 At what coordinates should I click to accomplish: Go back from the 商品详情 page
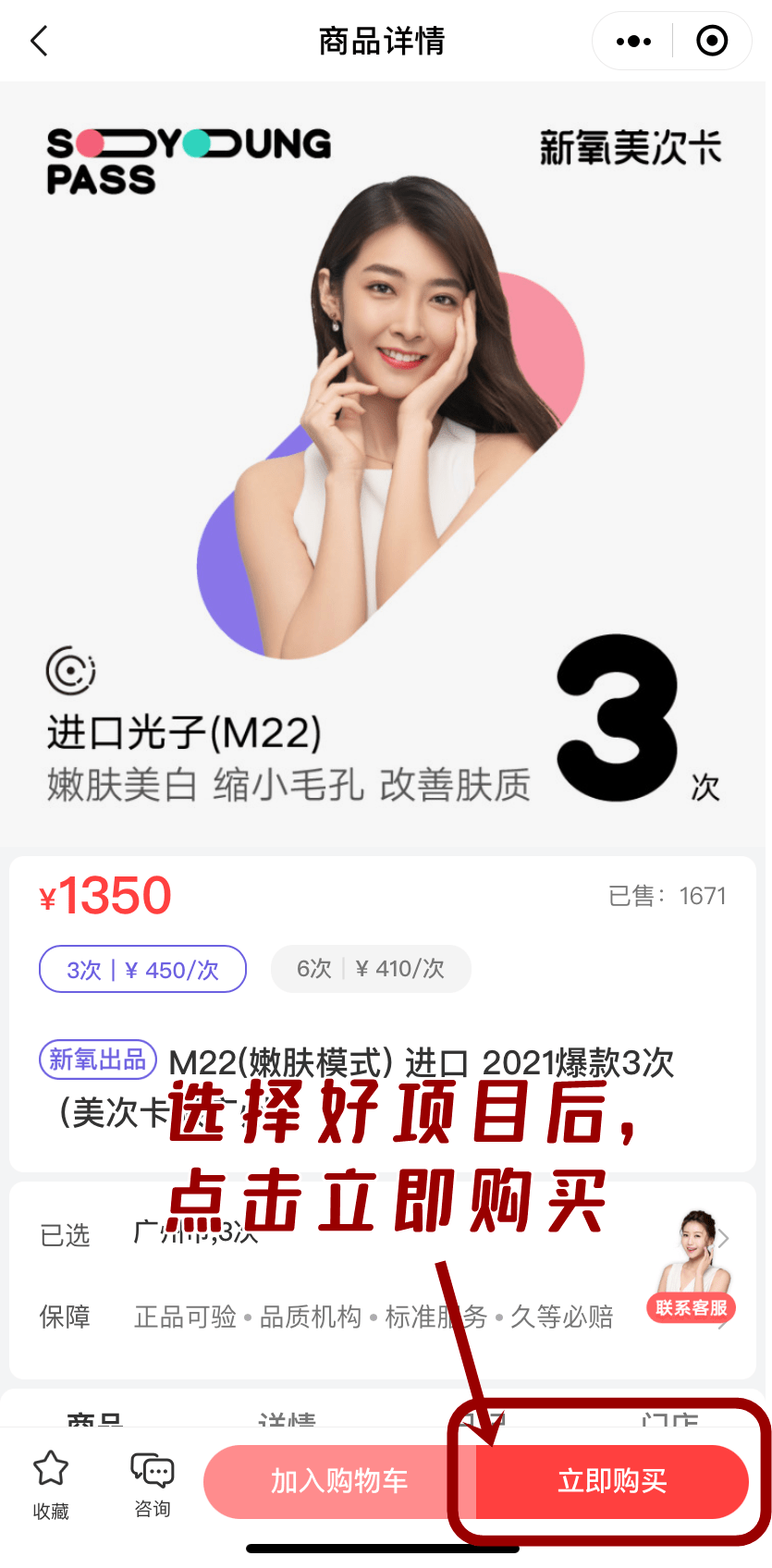[x=39, y=42]
